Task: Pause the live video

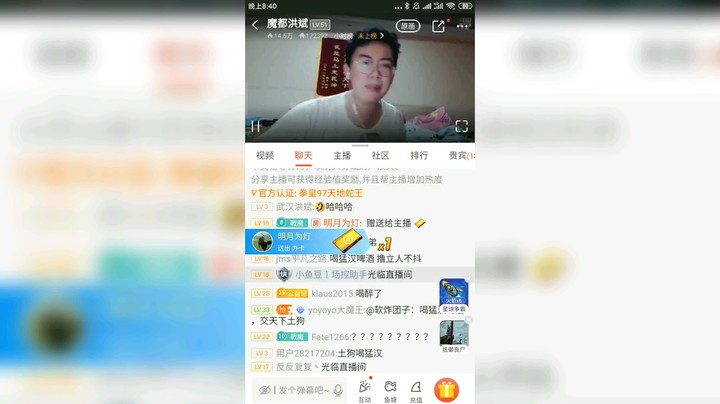Action: tap(255, 126)
